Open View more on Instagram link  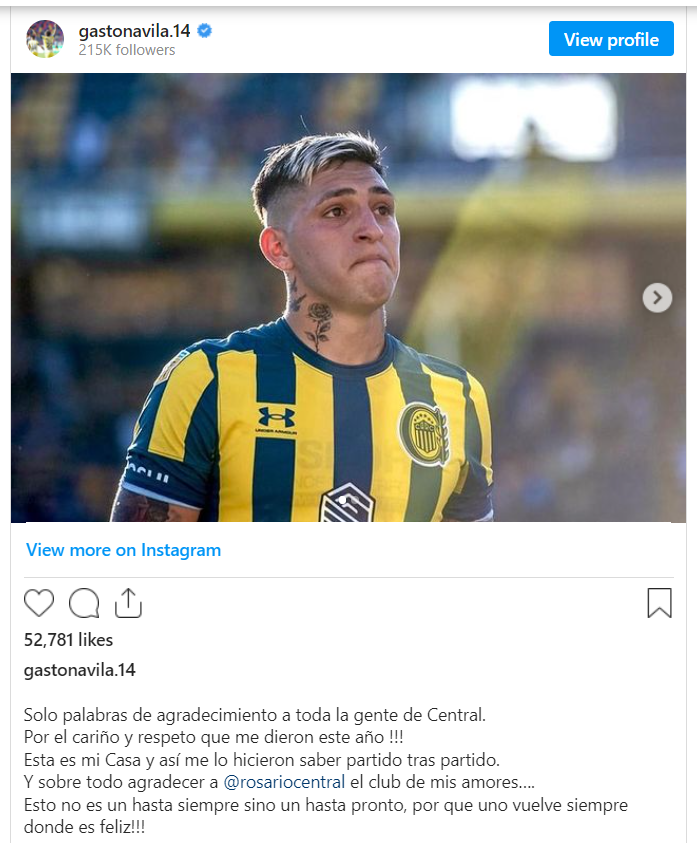[123, 550]
